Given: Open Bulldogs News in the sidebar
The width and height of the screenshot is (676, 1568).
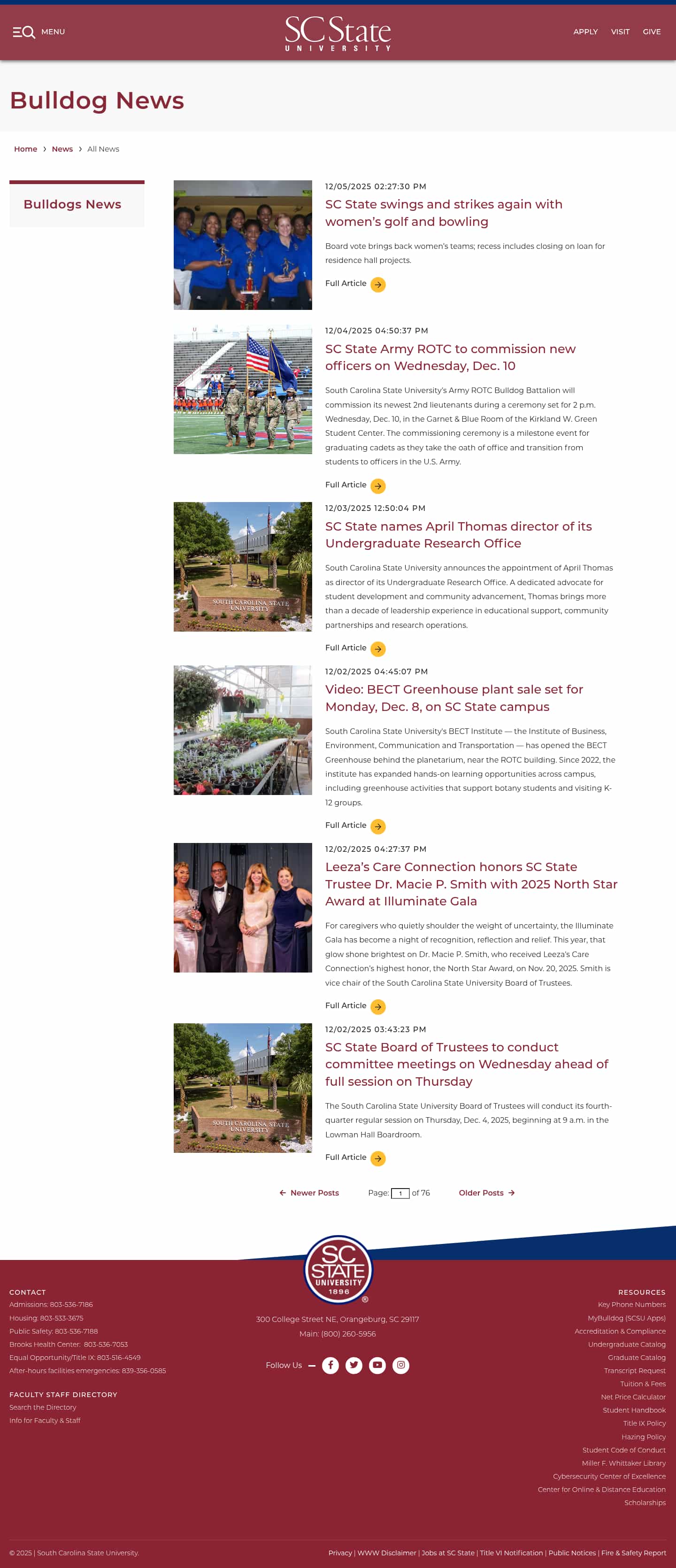Looking at the screenshot, I should click(72, 205).
